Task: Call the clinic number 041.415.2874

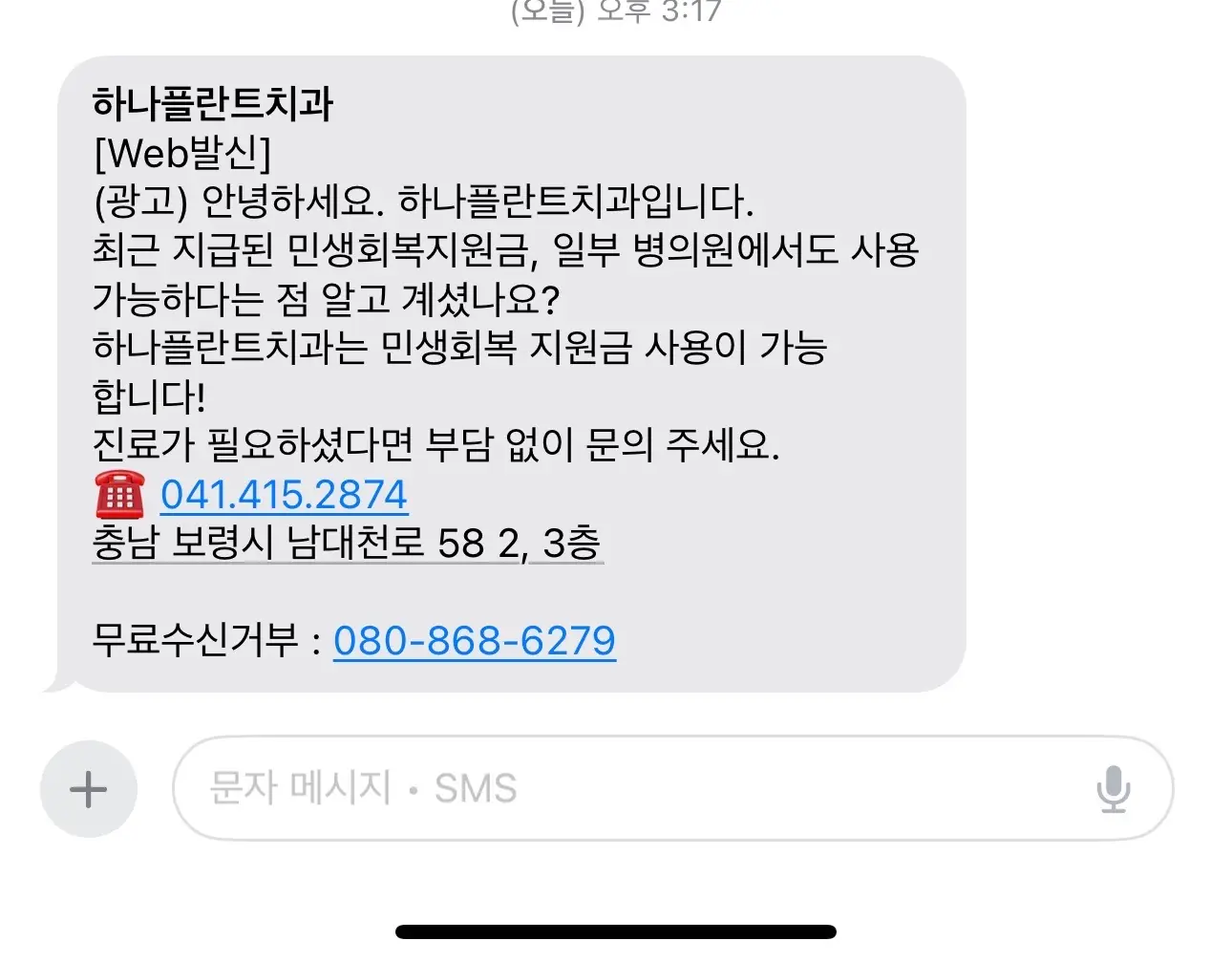Action: point(284,495)
